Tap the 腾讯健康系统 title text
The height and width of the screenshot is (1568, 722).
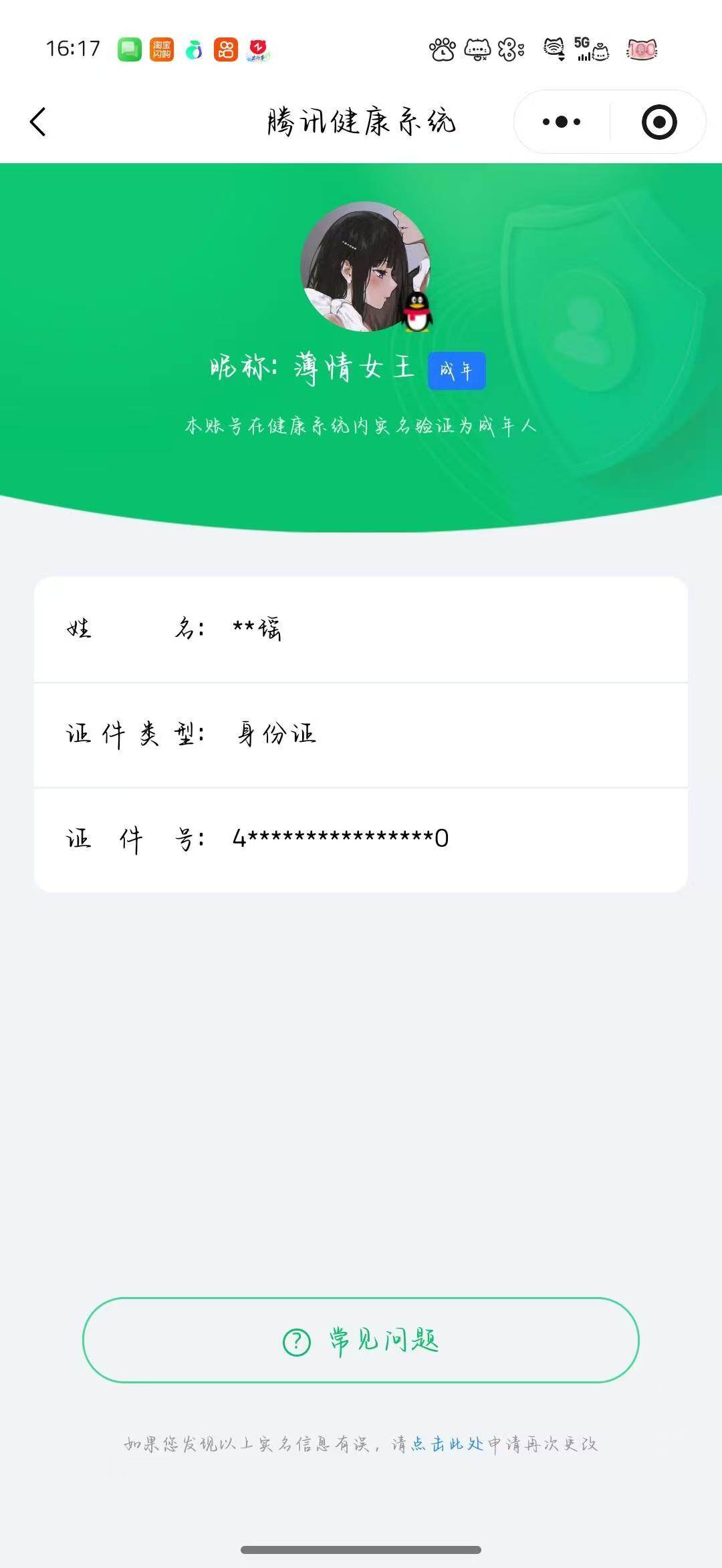(361, 121)
